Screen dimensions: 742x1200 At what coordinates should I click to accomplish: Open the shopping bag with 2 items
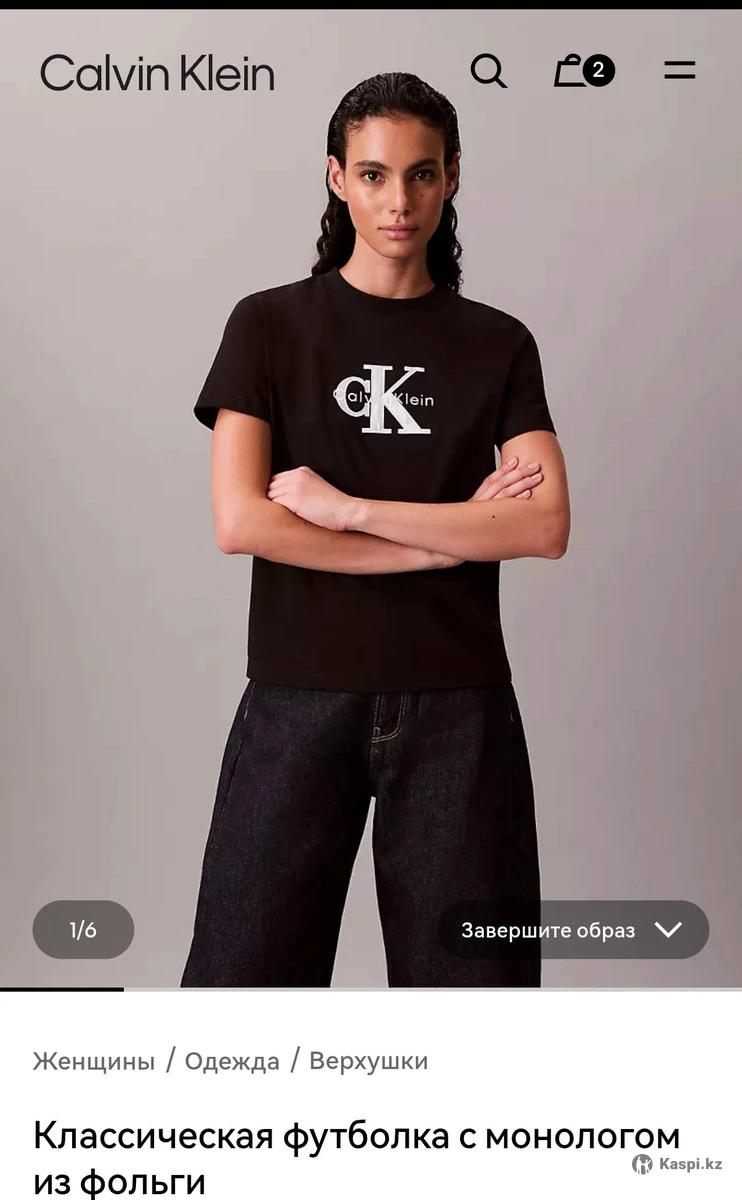pos(583,71)
